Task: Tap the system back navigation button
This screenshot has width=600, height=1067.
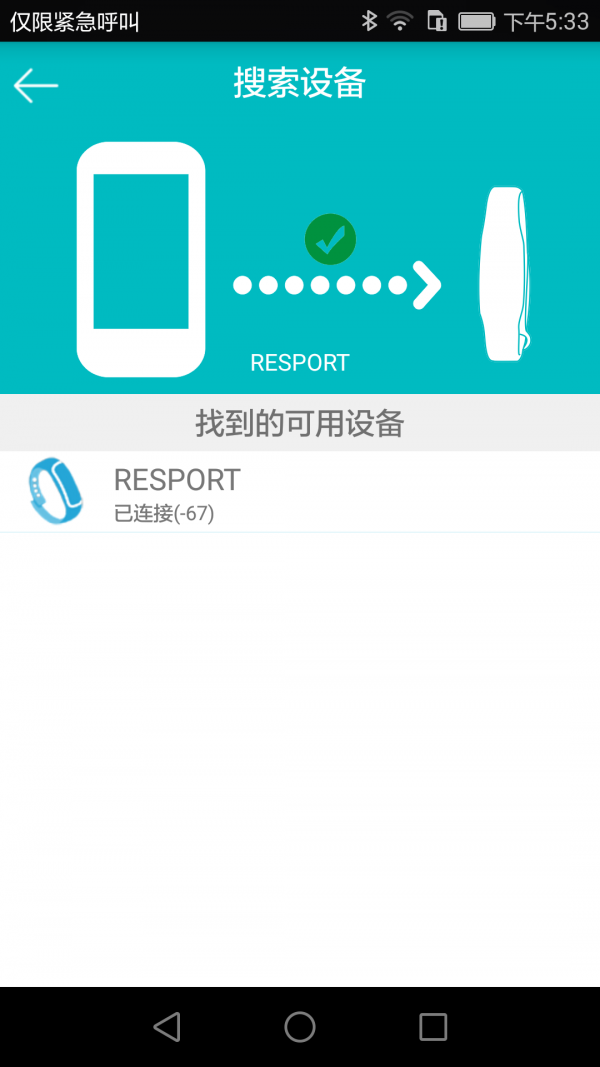Action: [167, 1026]
